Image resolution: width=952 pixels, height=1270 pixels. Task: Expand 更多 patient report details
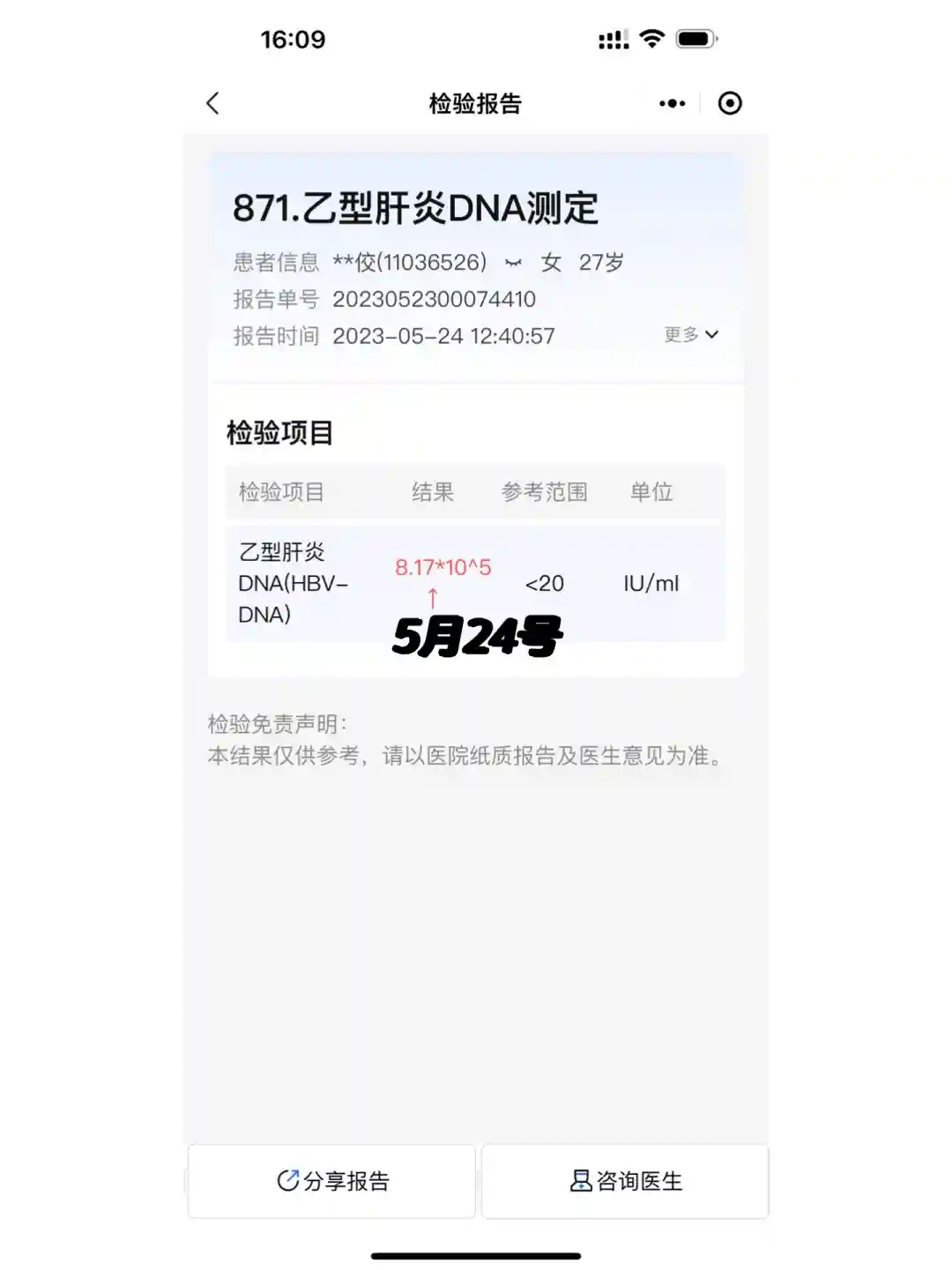click(691, 334)
